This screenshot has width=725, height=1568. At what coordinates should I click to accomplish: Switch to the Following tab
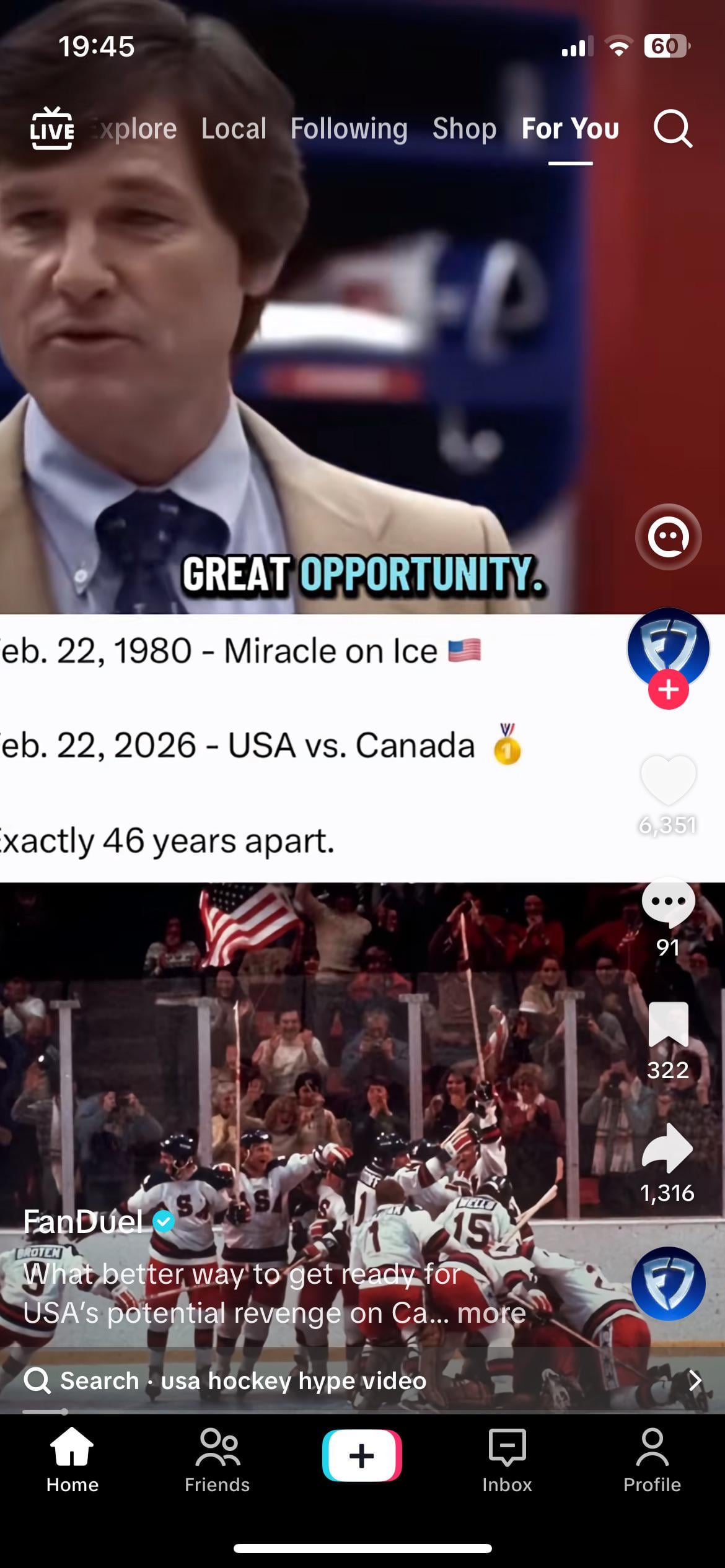point(349,129)
